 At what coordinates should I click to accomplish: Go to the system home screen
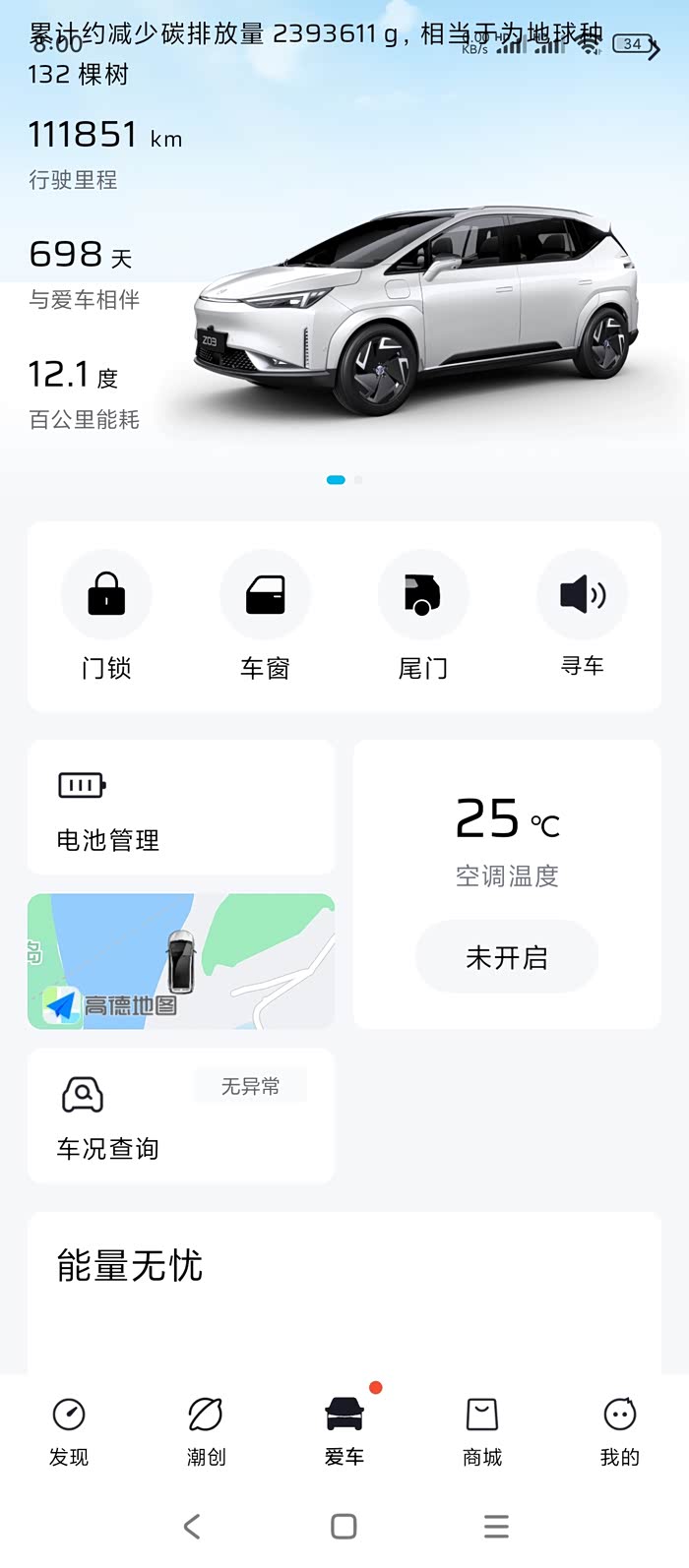344,1527
